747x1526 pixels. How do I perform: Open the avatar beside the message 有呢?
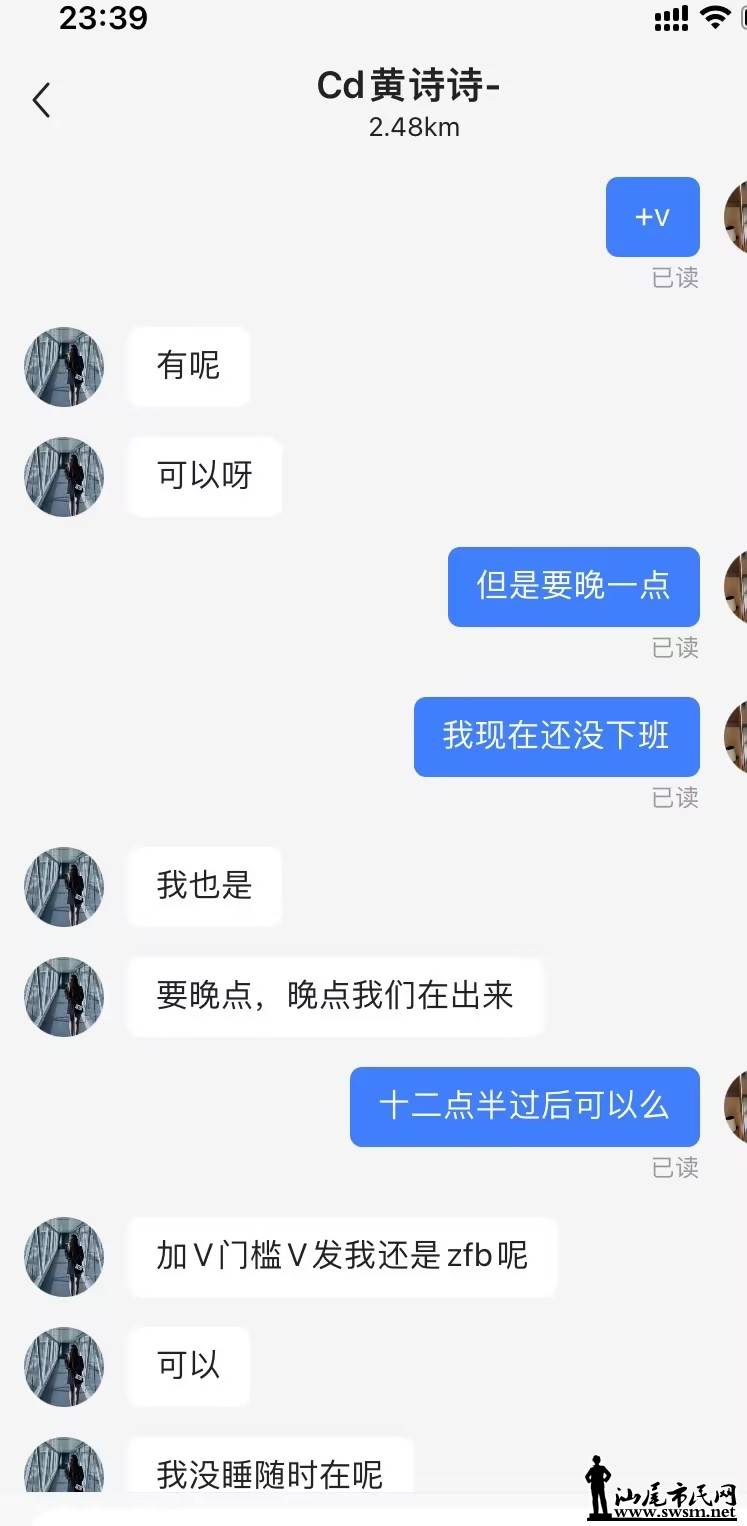64,366
